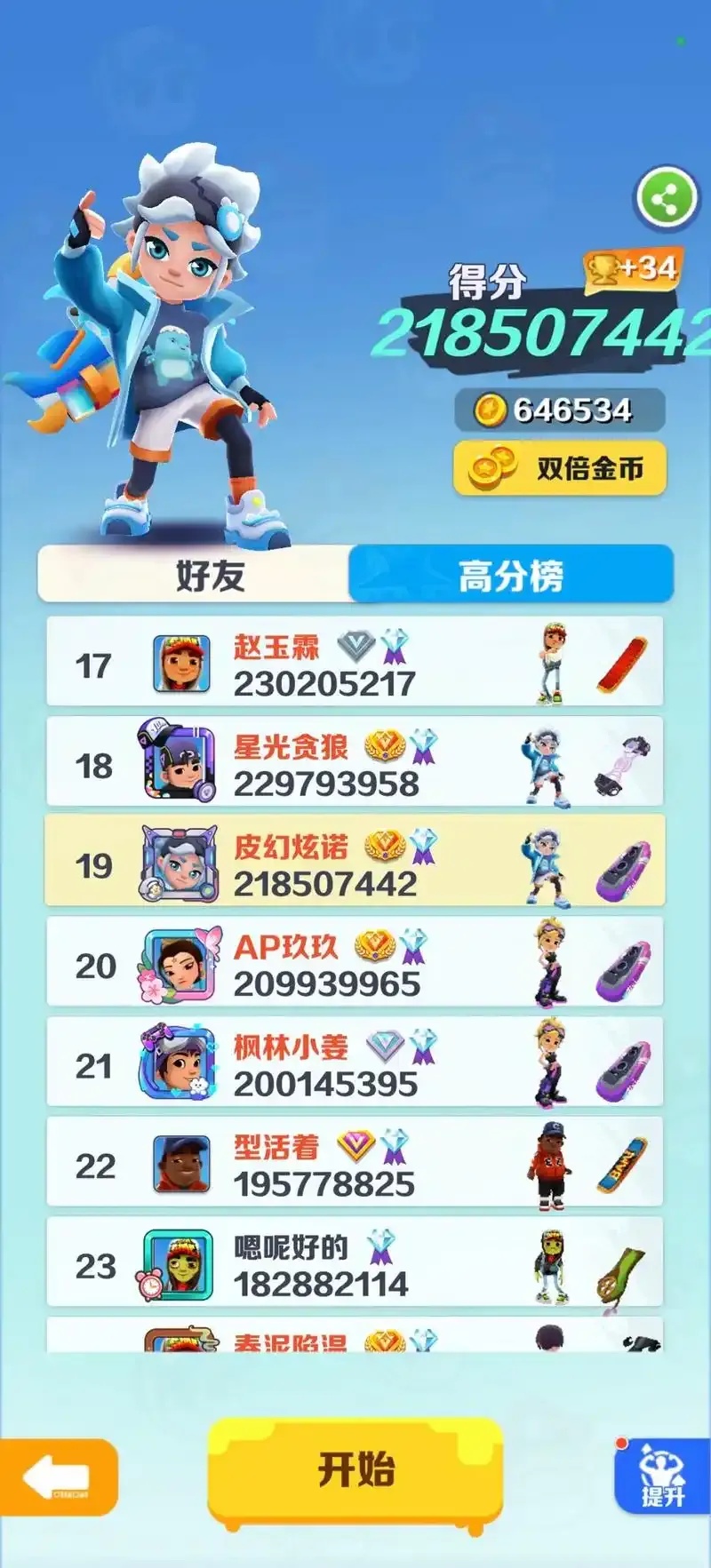The height and width of the screenshot is (1568, 711).
Task: Tap the 双倍金币 double coins button
Action: point(560,468)
